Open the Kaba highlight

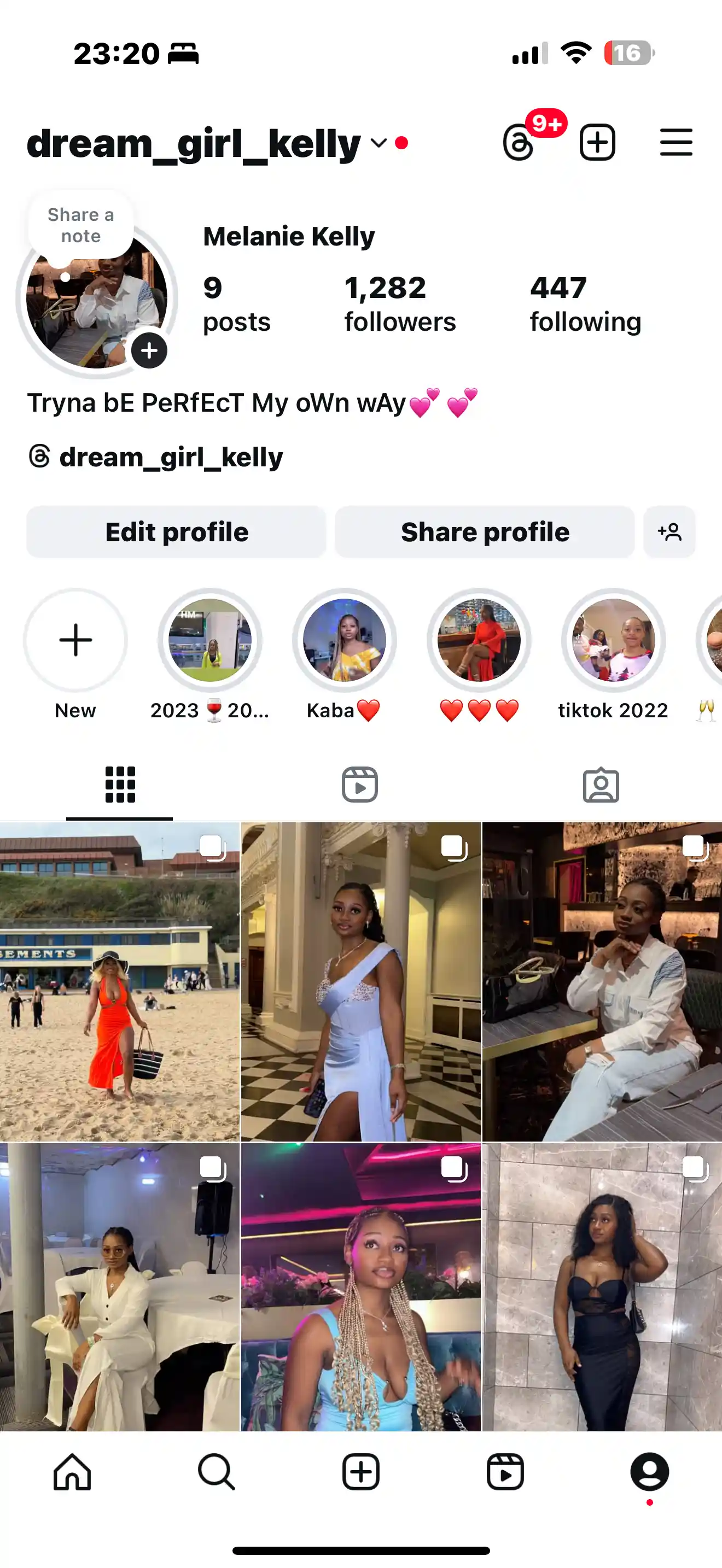point(345,640)
